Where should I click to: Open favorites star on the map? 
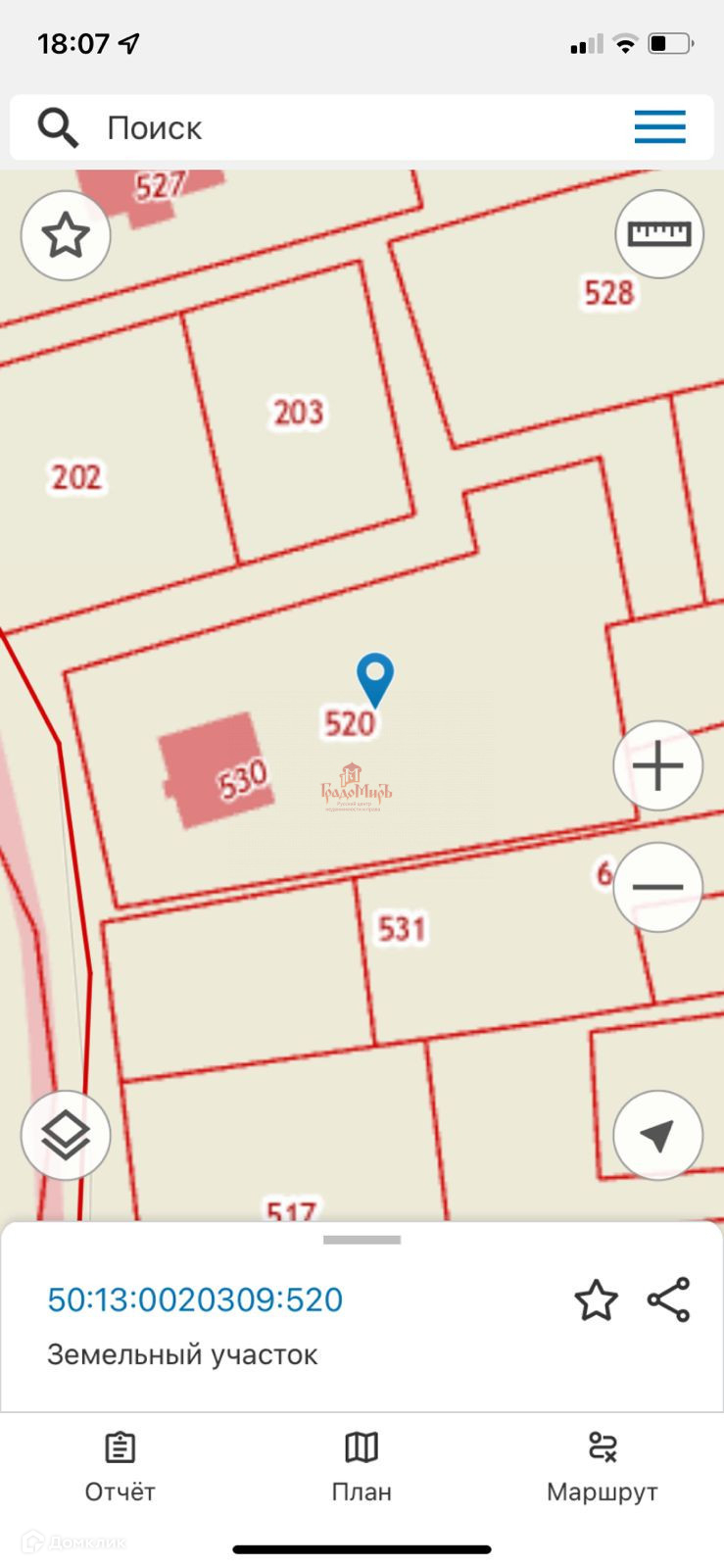[x=66, y=236]
